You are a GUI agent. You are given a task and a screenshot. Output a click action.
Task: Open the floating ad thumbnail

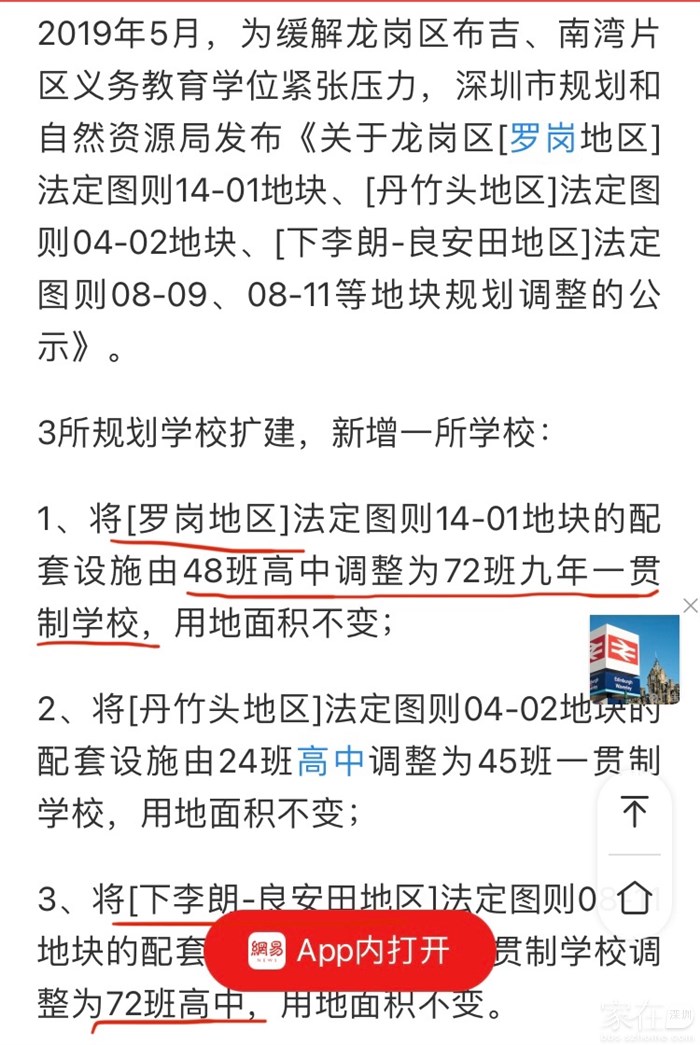point(634,659)
